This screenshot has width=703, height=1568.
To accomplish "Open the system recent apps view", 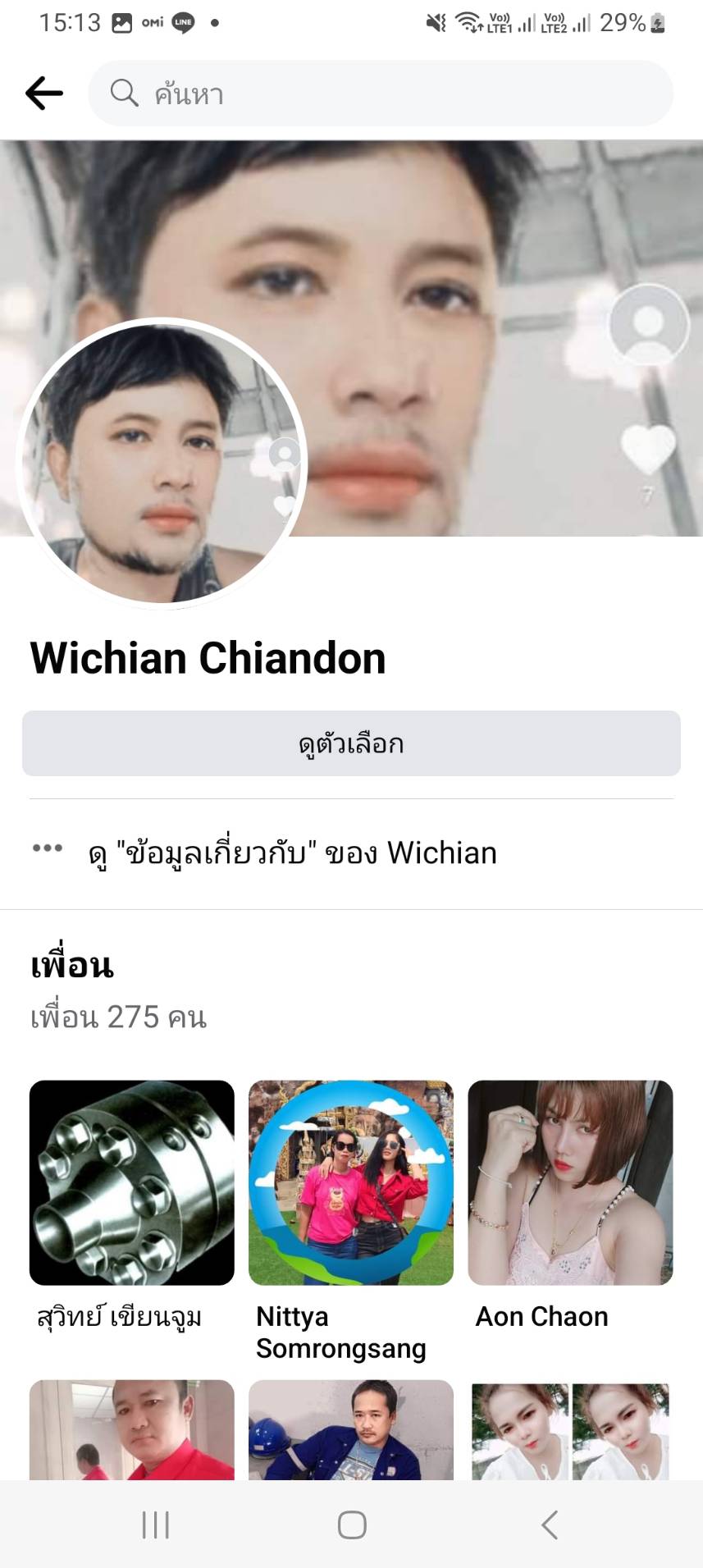I will point(156,1525).
